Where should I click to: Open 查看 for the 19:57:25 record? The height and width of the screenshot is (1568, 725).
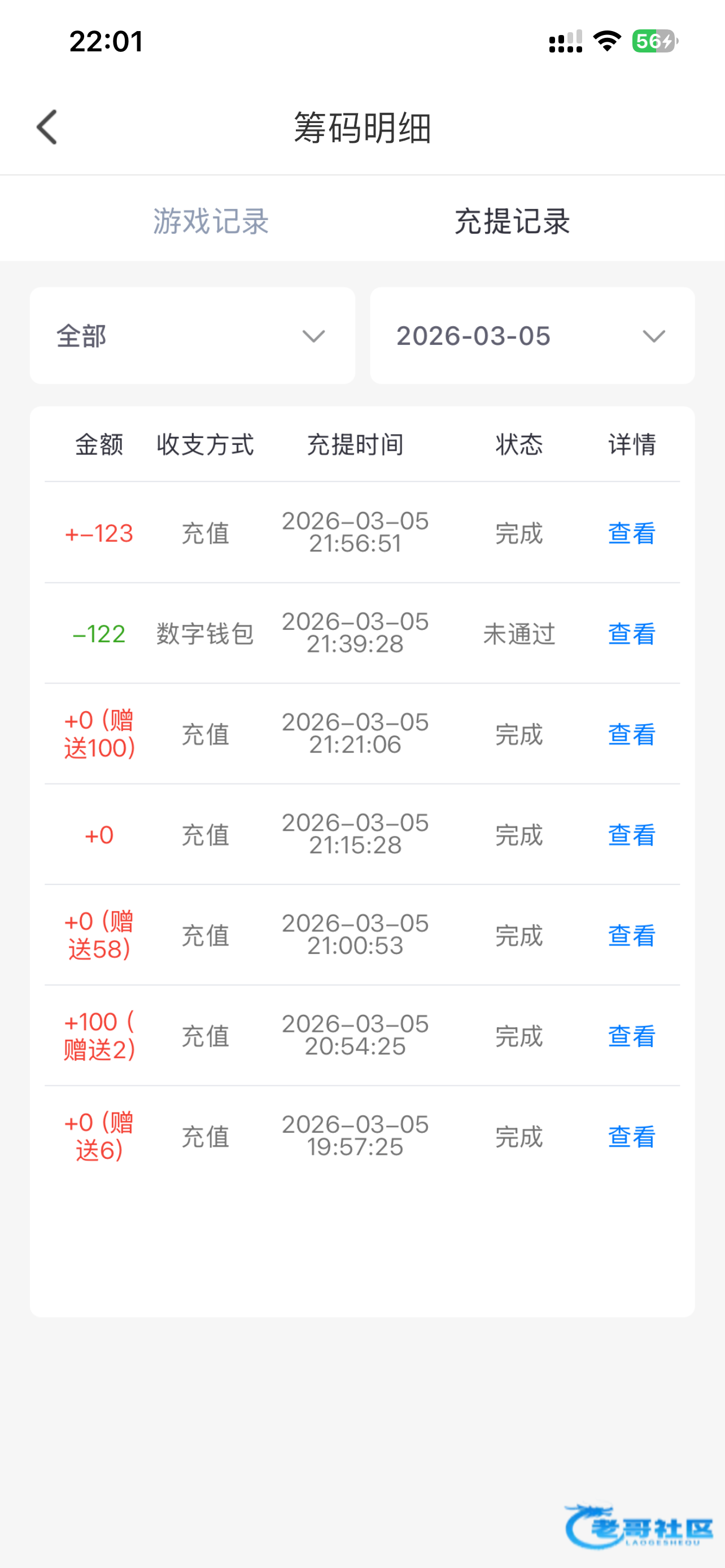631,1136
